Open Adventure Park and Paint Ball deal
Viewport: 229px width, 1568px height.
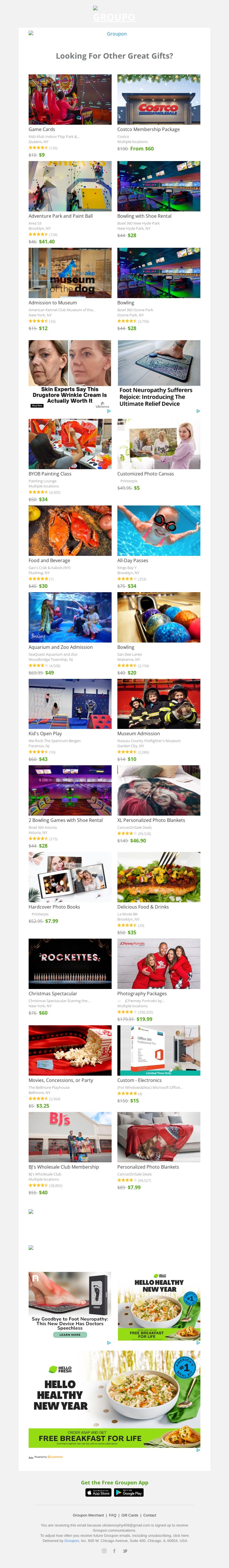[70, 186]
